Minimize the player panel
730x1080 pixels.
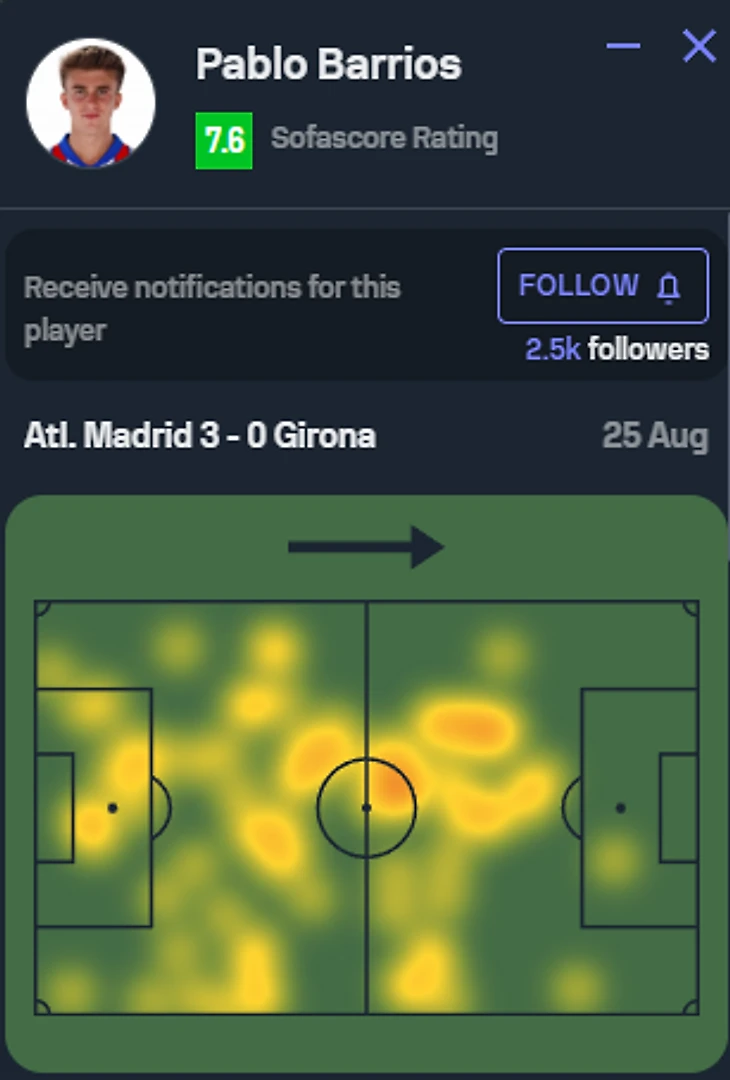coord(623,46)
